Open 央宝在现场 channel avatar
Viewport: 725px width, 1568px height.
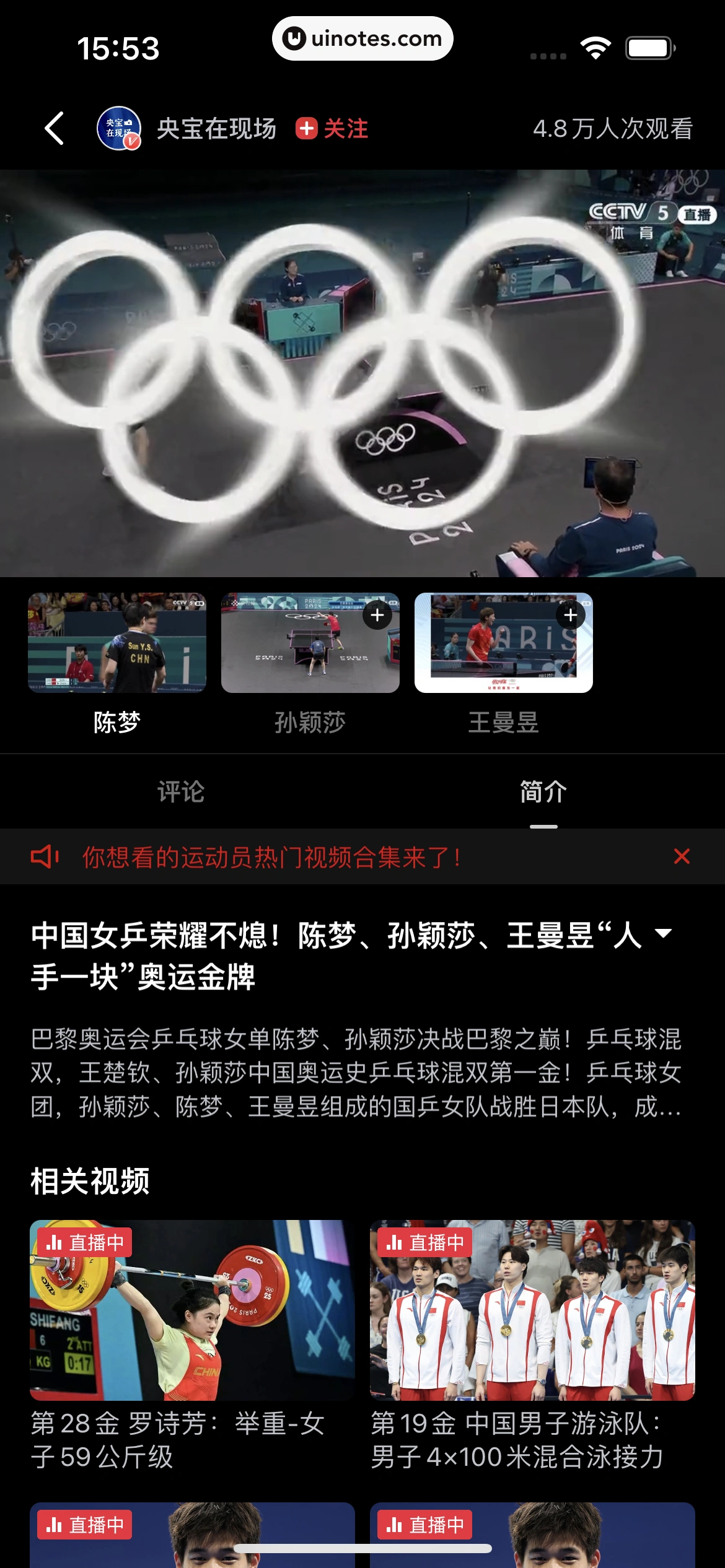click(120, 128)
